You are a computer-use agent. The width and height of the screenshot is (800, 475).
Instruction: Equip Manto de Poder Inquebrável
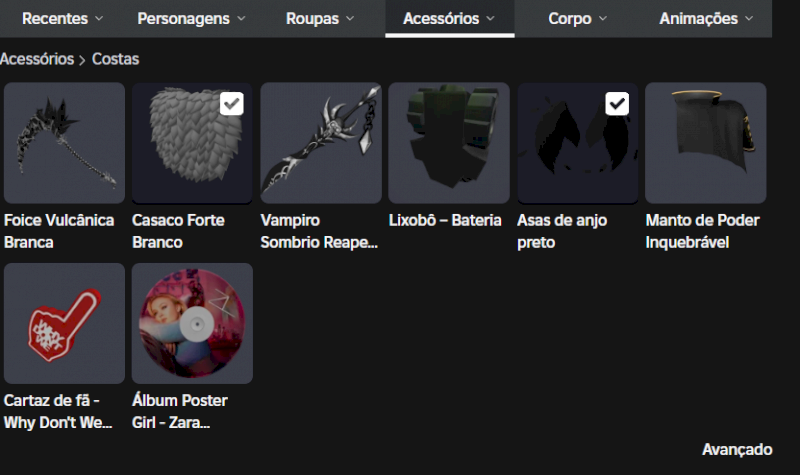[705, 143]
